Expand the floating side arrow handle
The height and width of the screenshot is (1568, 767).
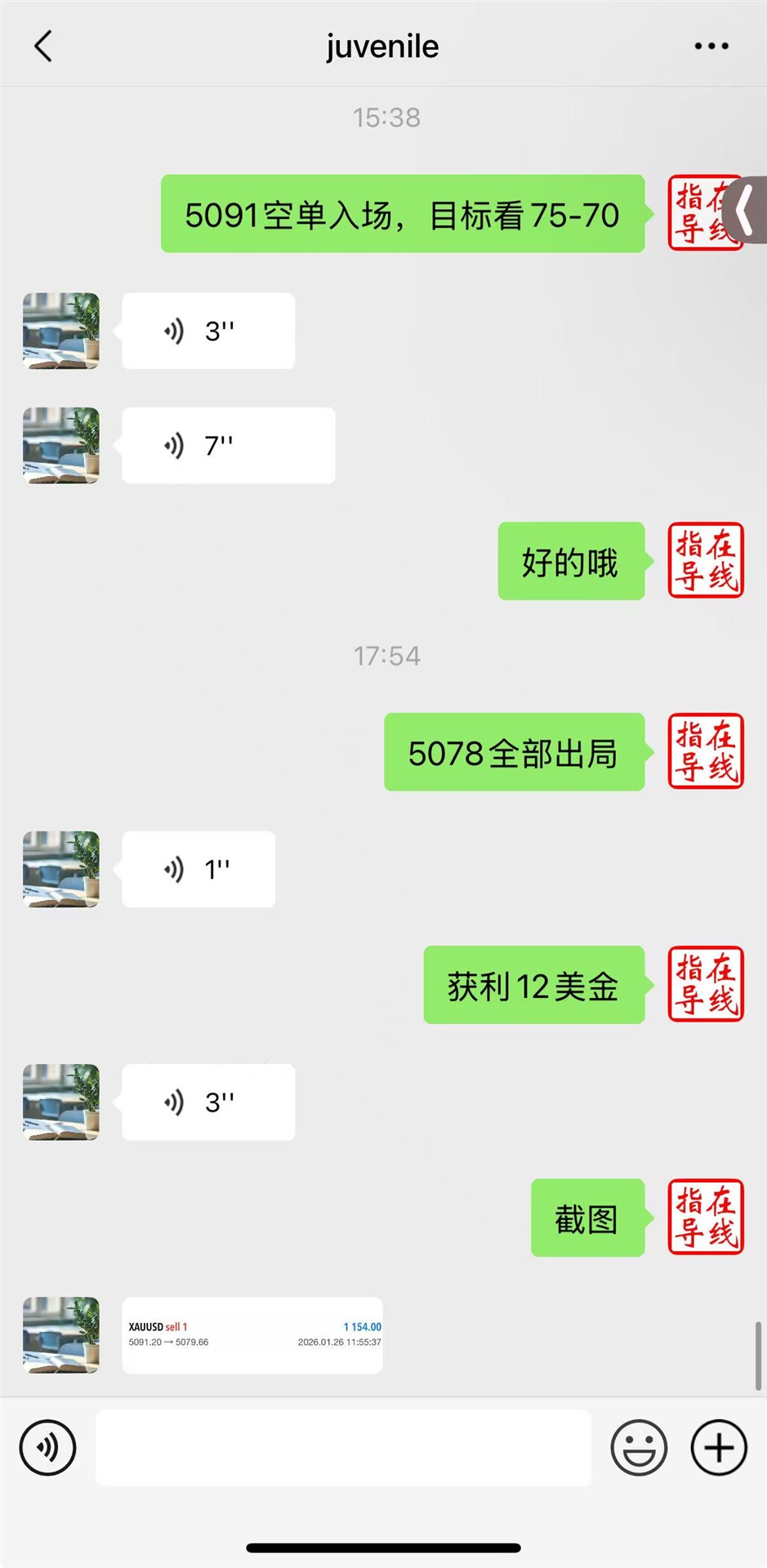747,211
